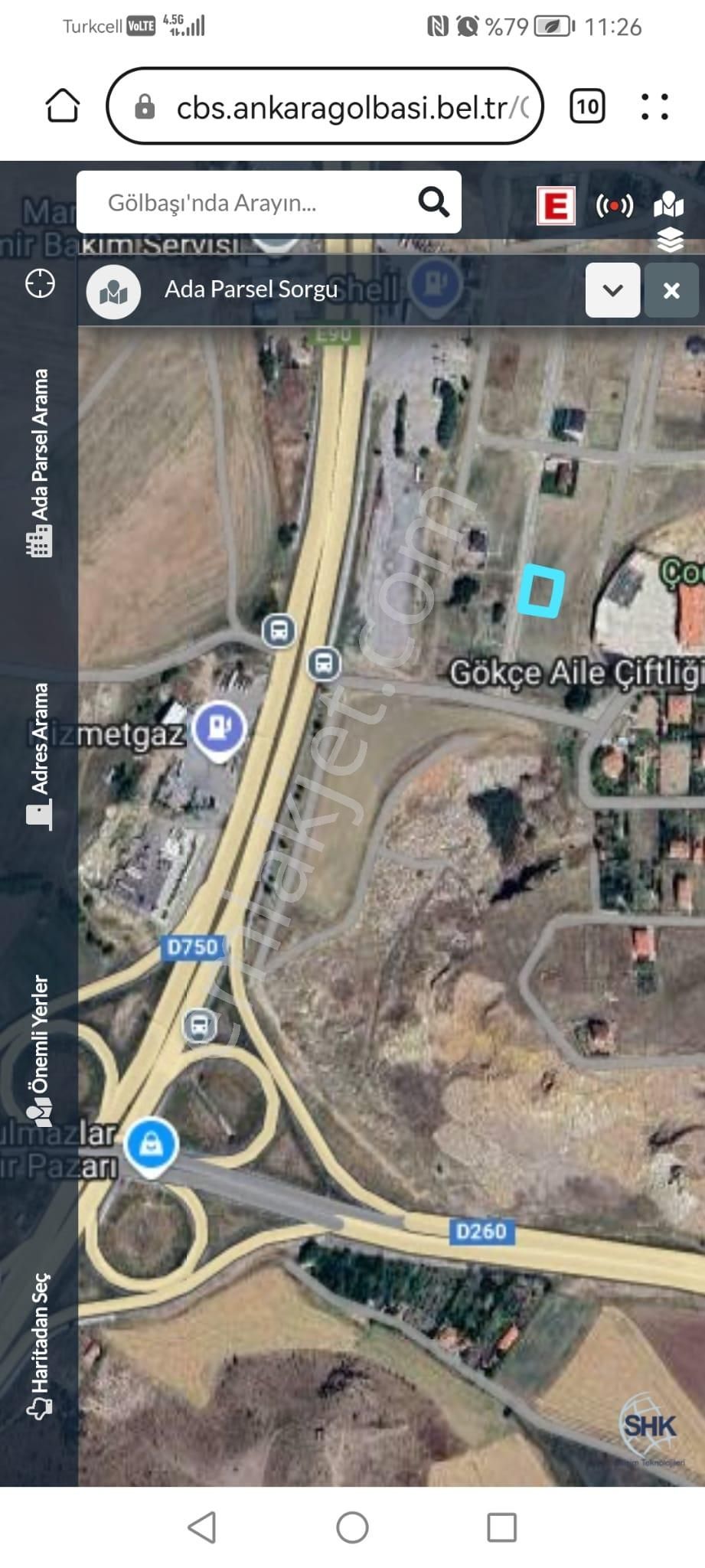
Task: Click the browser home icon
Action: click(63, 106)
